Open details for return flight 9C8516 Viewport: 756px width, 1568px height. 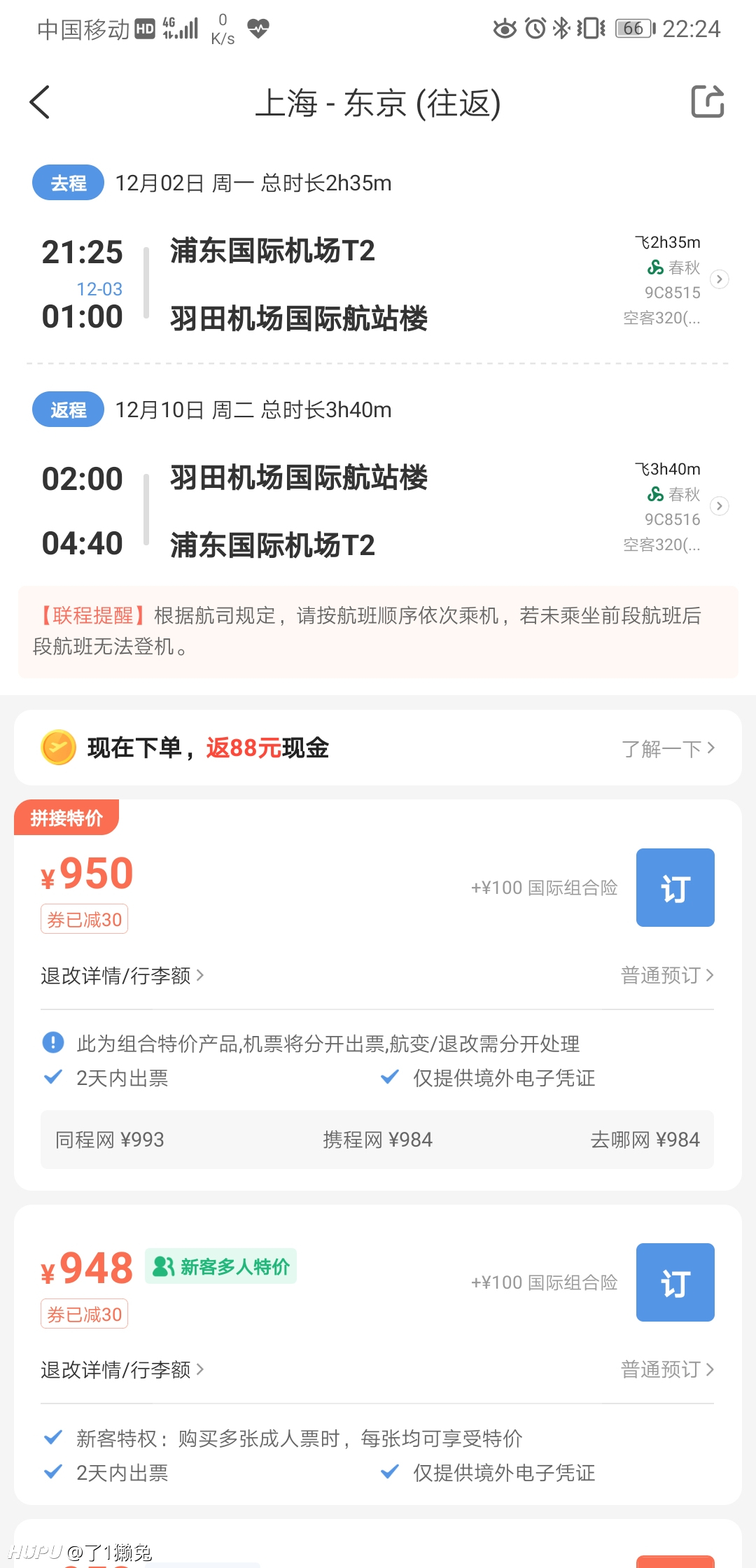(719, 506)
